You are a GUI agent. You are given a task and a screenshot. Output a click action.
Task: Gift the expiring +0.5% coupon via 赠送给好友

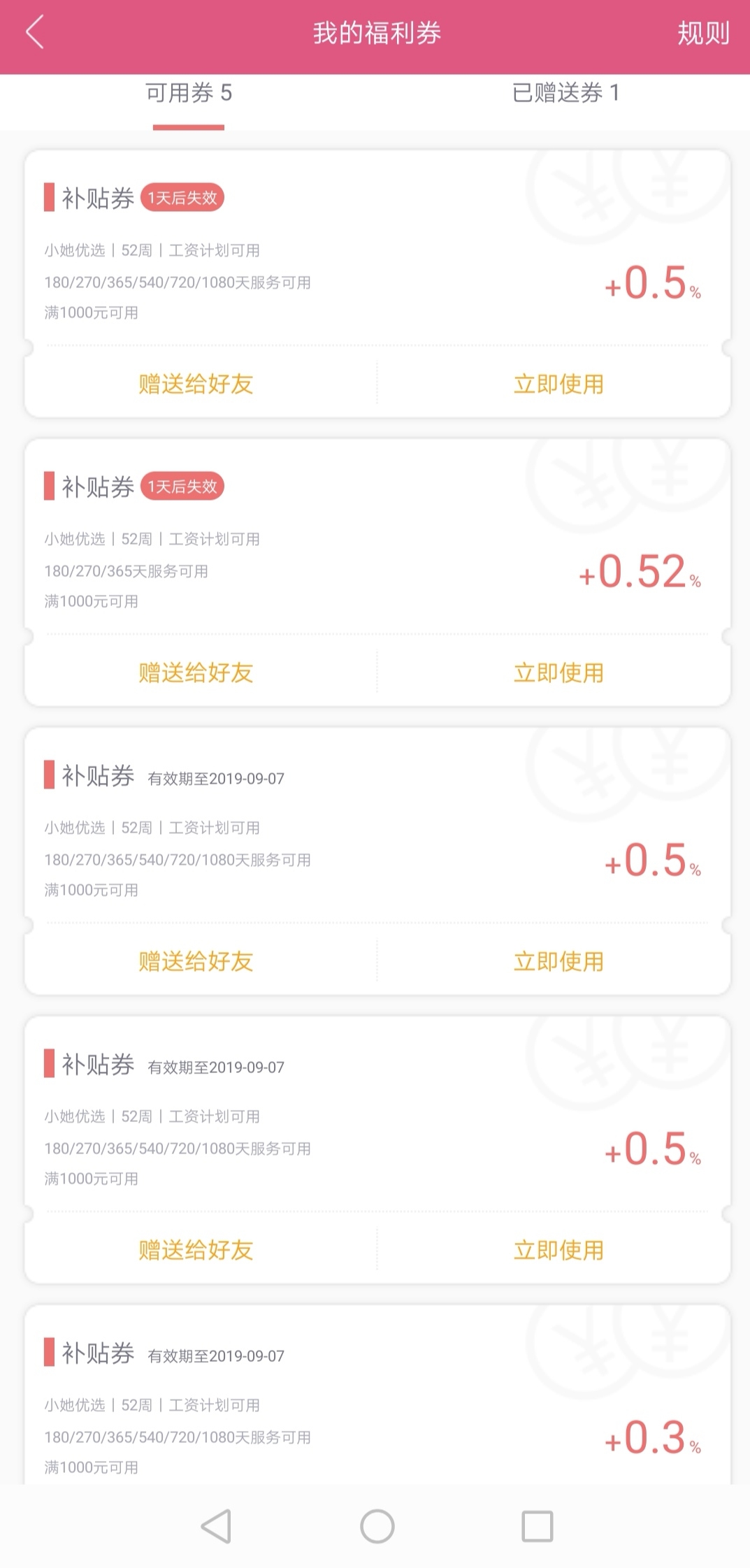click(x=196, y=384)
